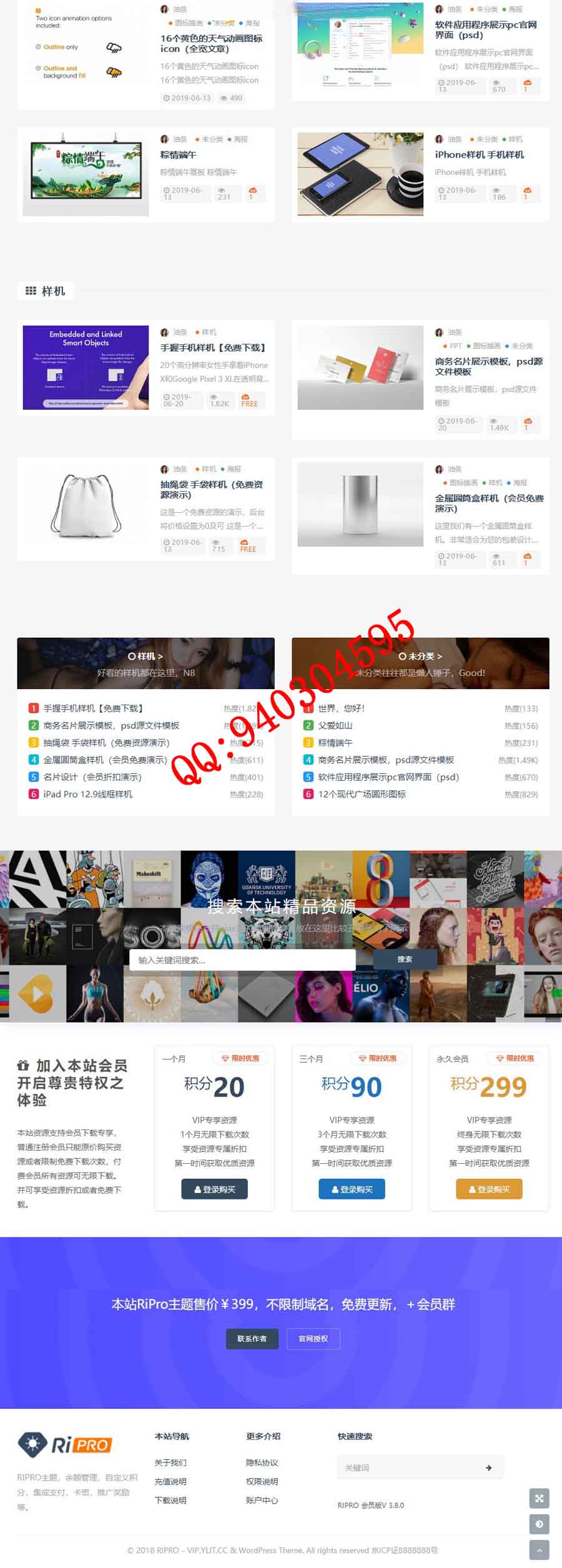View the 商务名片展示模板 post card
The image size is (562, 1568).
488,365
